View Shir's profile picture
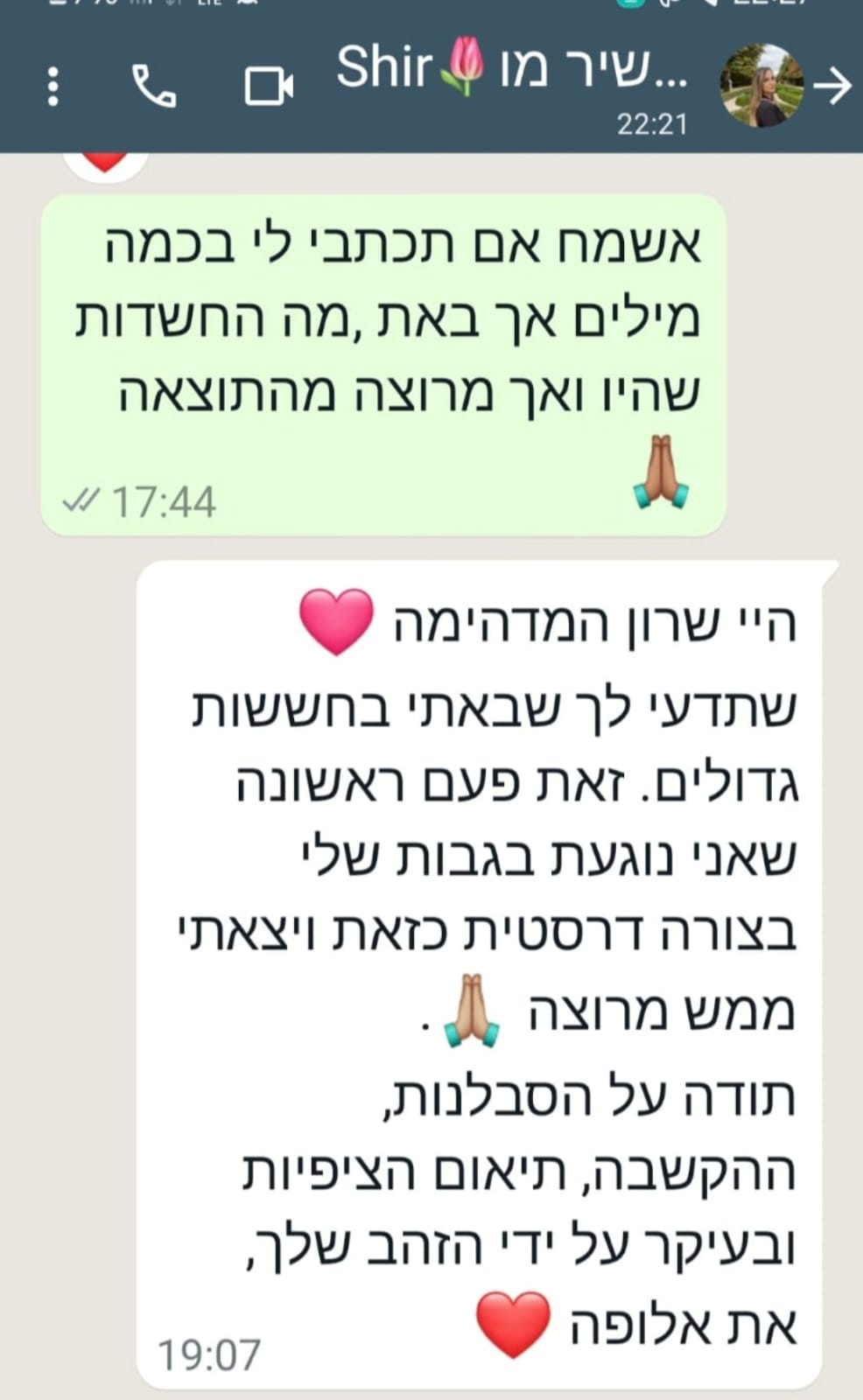The image size is (863, 1400). (761, 86)
